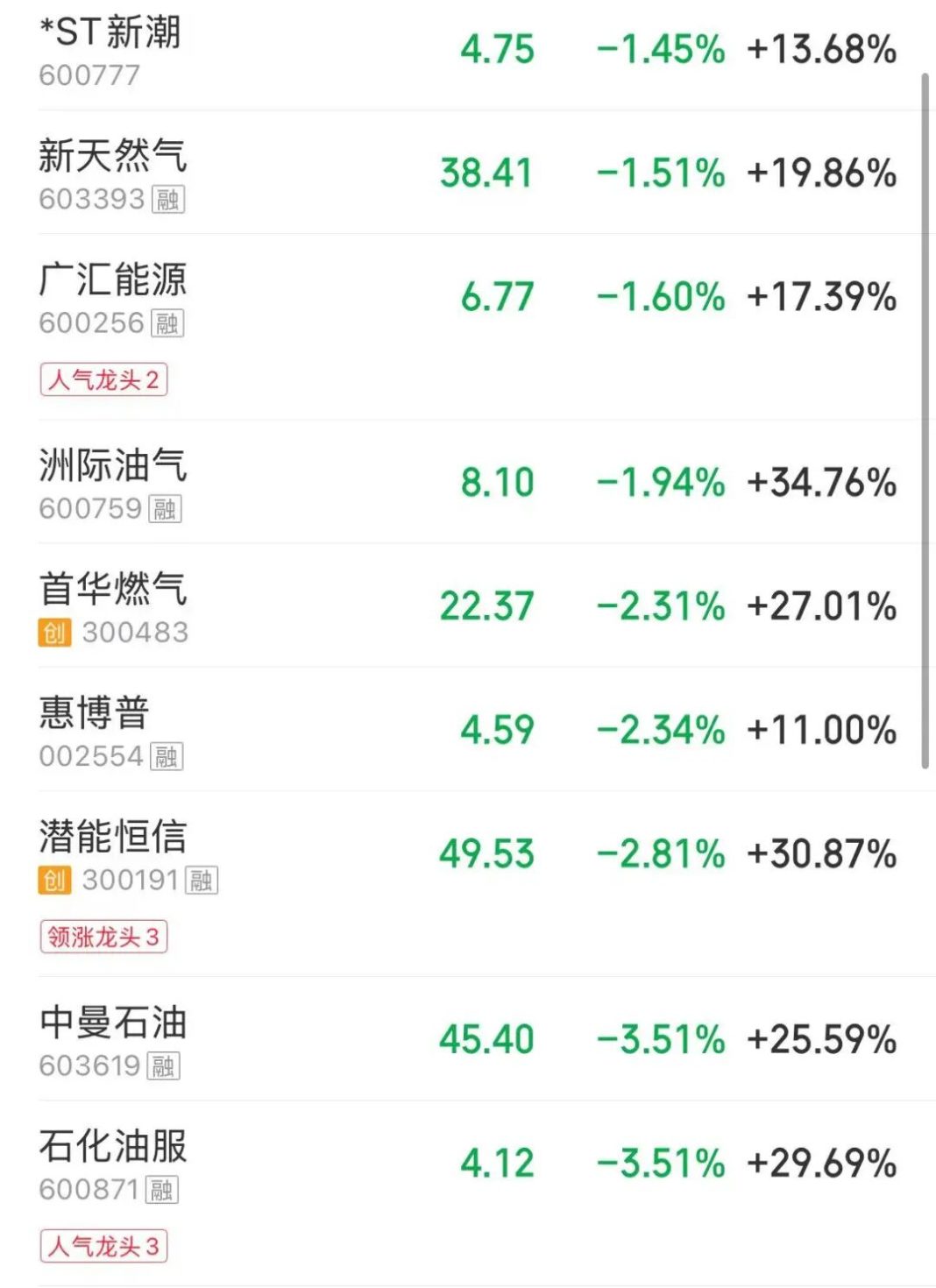The width and height of the screenshot is (936, 1288).
Task: Open 惠博普 stock details
Action: pos(95,713)
